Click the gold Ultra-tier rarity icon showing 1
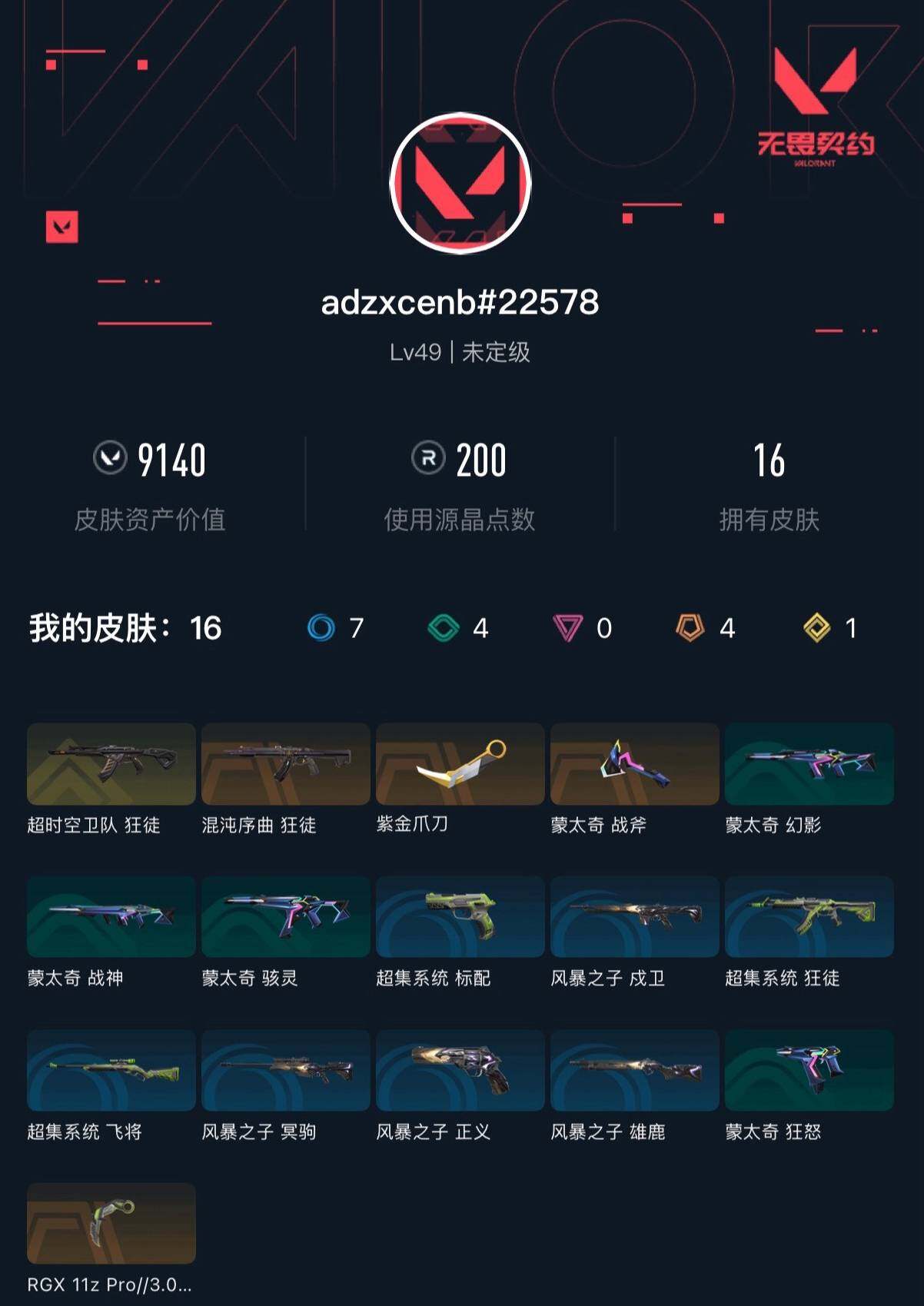 coord(816,630)
